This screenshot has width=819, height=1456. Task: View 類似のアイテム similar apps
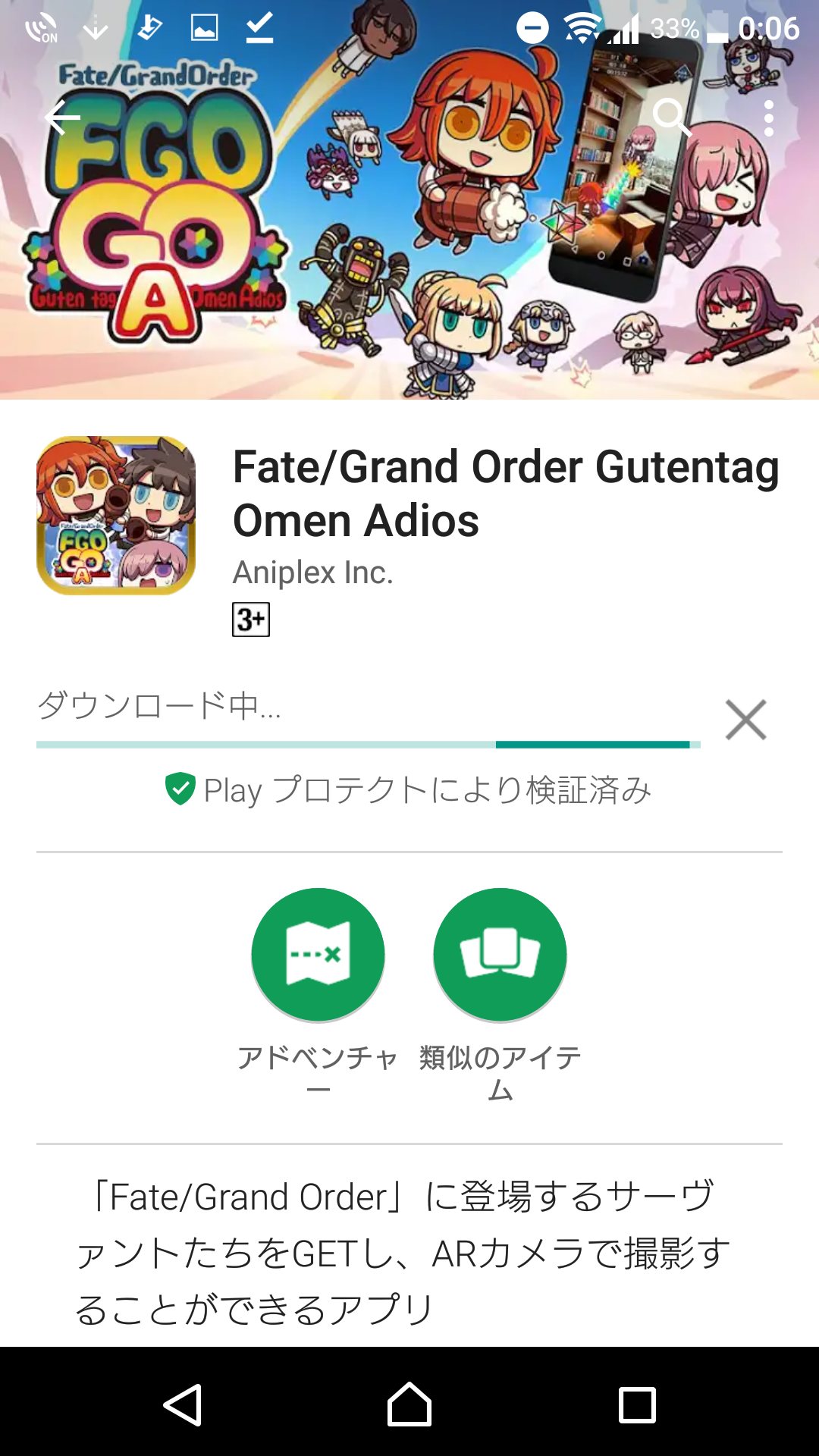pos(500,955)
